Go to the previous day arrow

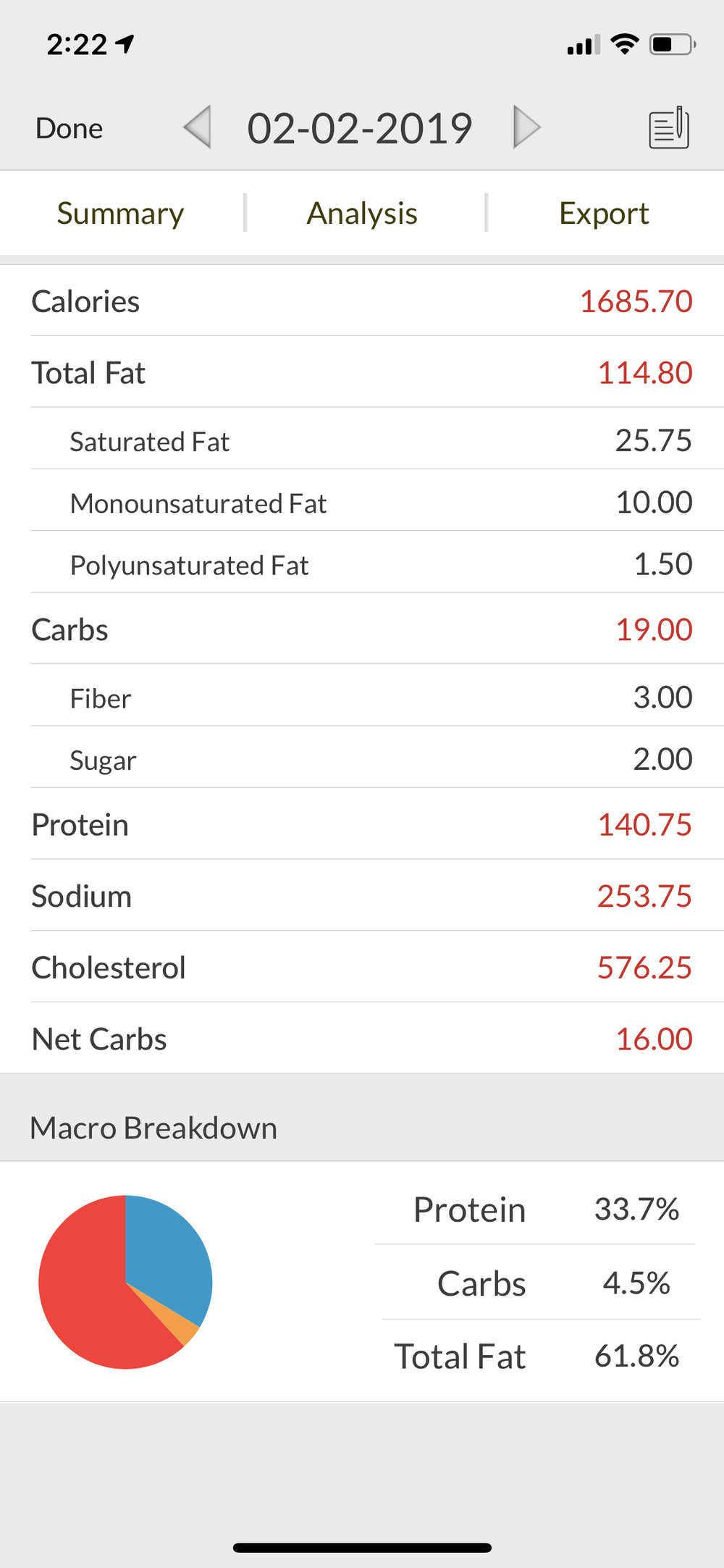click(x=198, y=127)
